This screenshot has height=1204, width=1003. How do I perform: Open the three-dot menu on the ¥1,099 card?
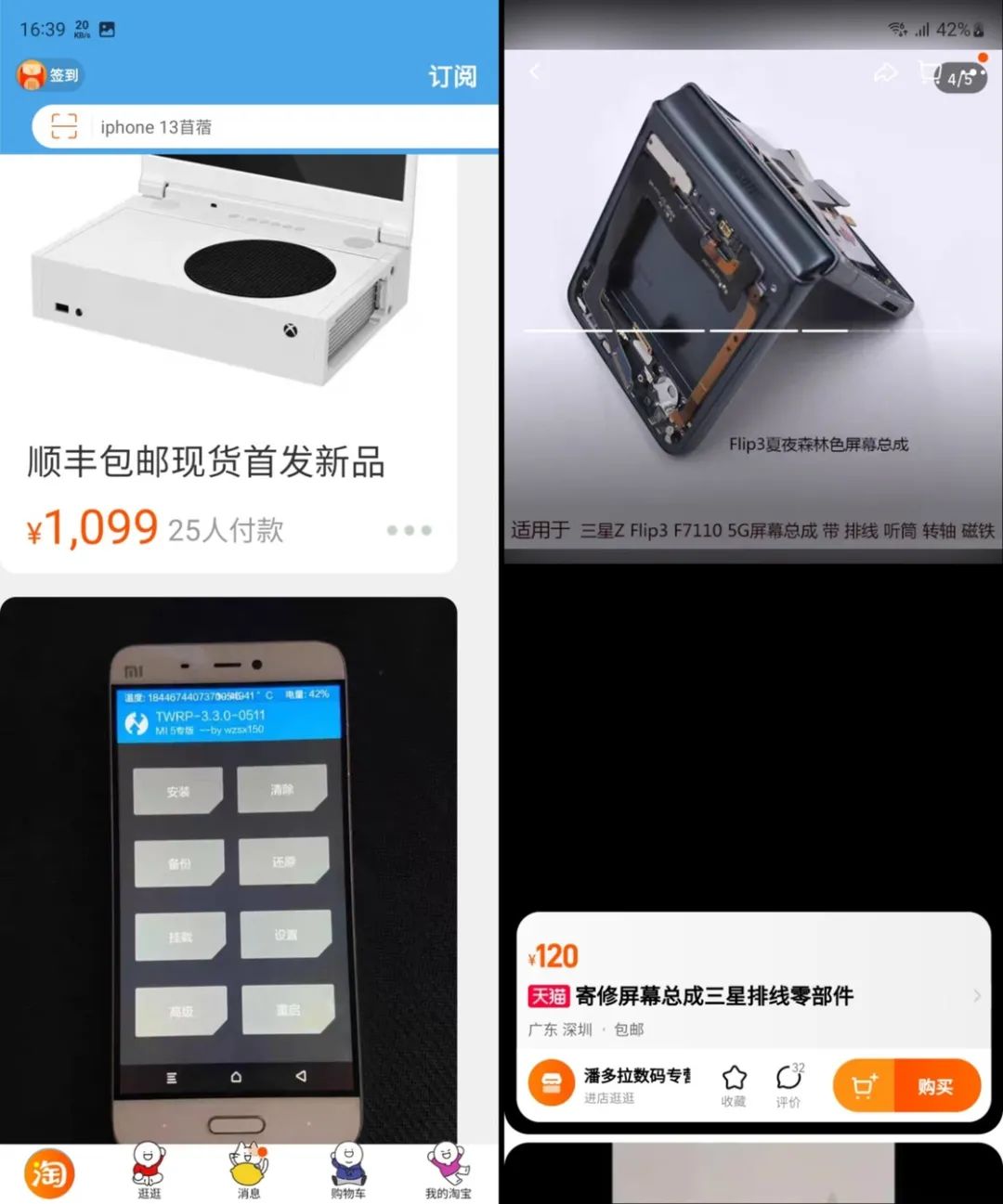click(409, 530)
